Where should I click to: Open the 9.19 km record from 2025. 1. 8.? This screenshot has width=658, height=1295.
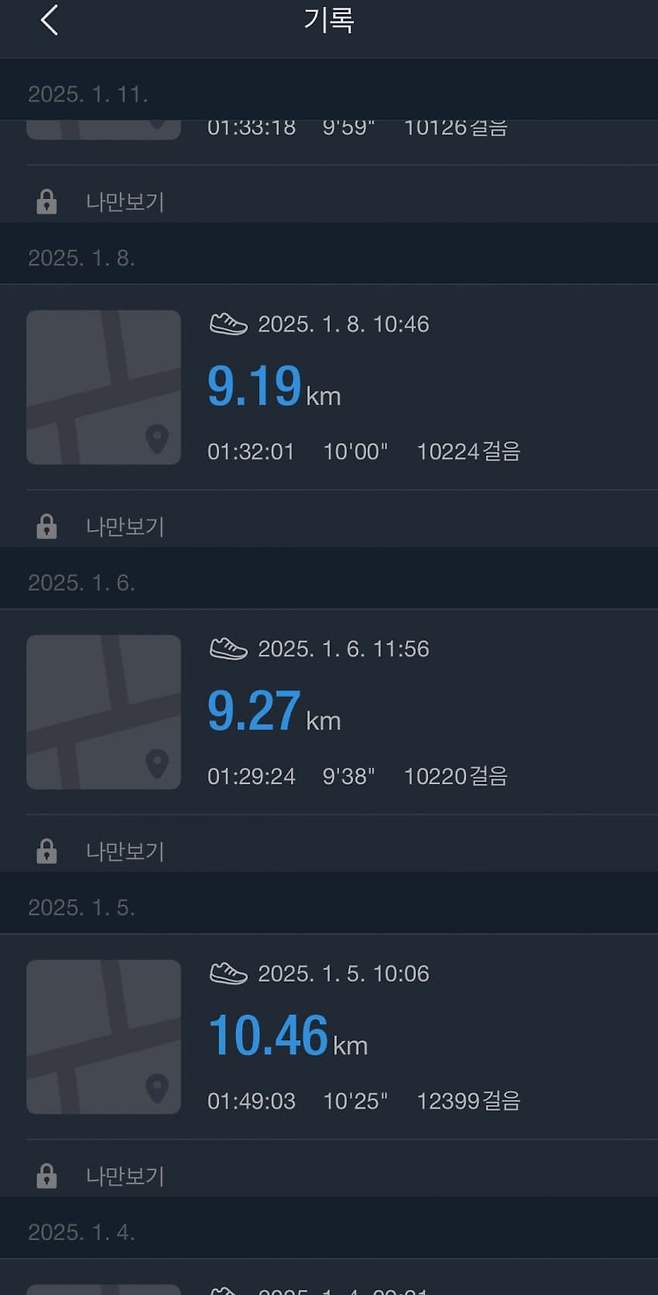tap(400, 387)
